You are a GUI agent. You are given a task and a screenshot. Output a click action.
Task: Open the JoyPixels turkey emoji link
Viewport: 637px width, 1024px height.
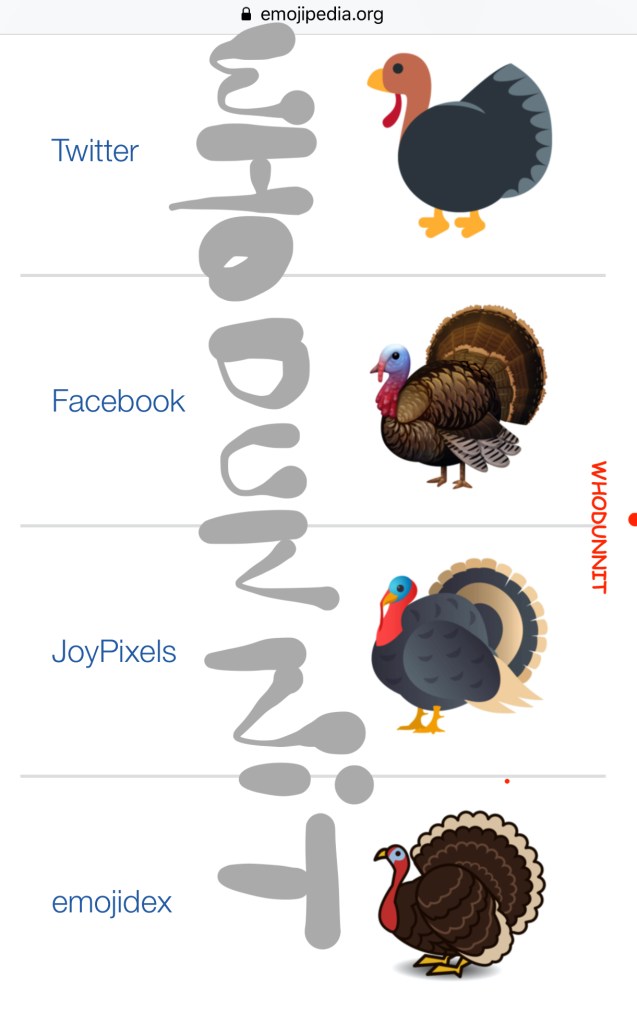click(113, 652)
